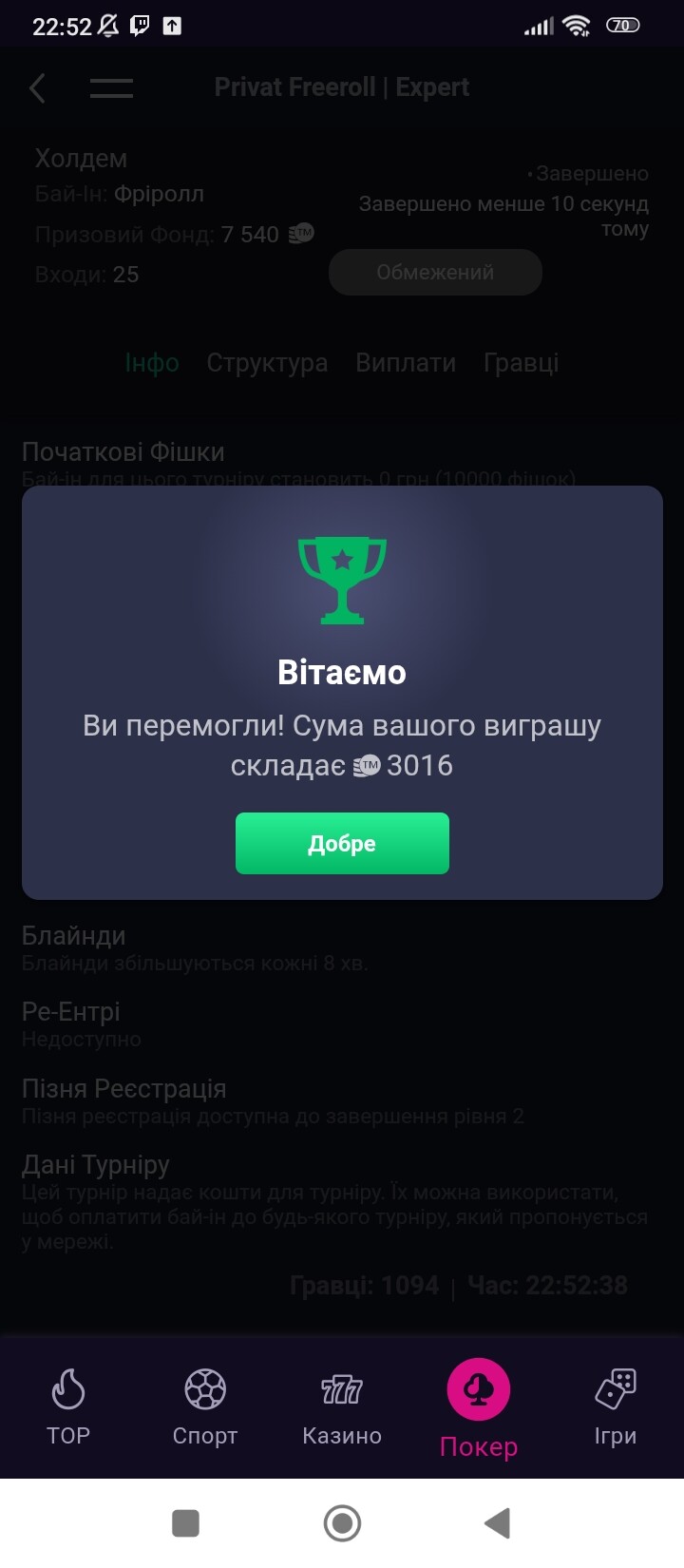This screenshot has height=1568, width=684.
Task: Go to the Android home screen
Action: coord(342,1523)
